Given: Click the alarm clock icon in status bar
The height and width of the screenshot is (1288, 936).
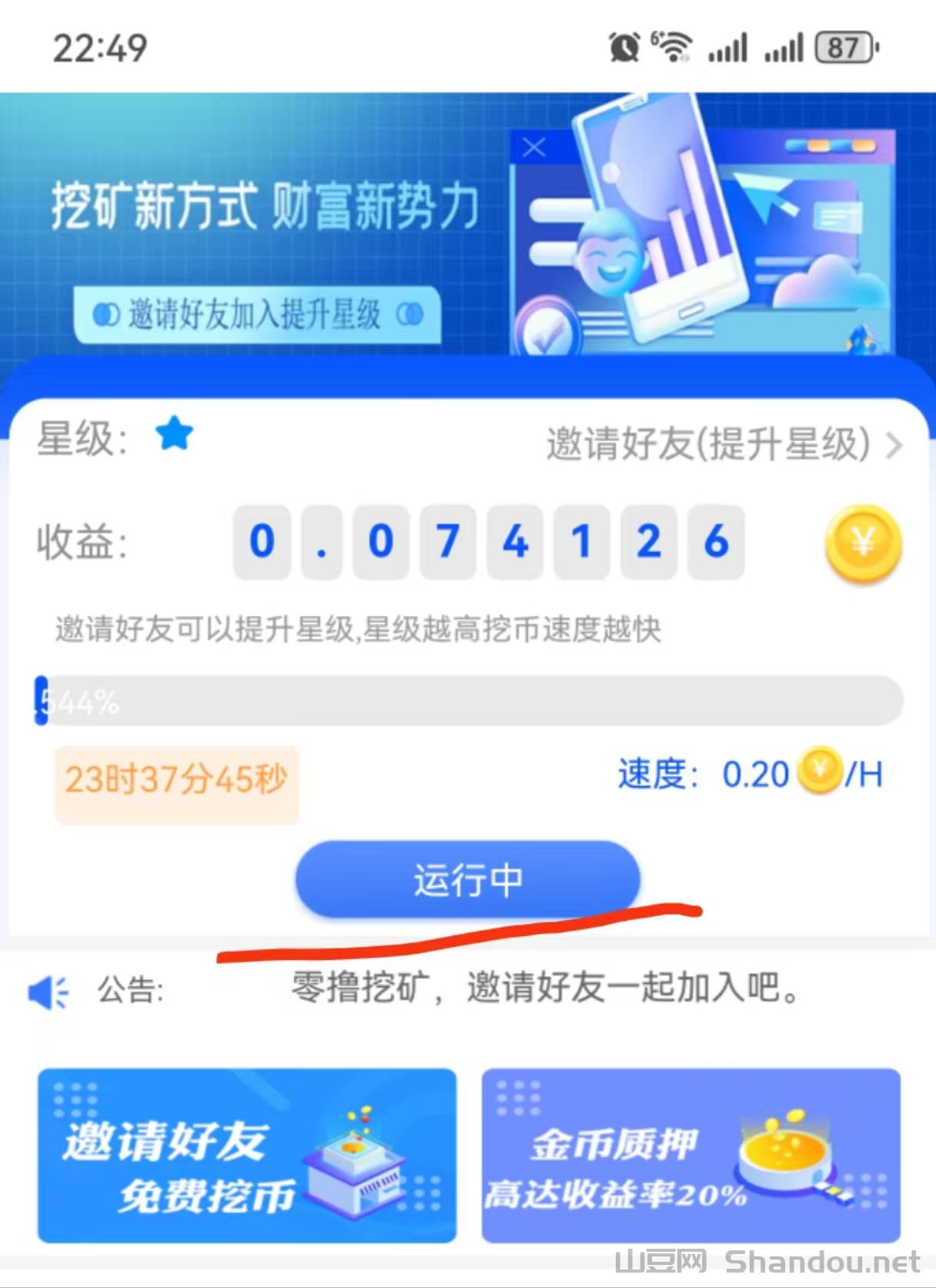Looking at the screenshot, I should click(623, 46).
